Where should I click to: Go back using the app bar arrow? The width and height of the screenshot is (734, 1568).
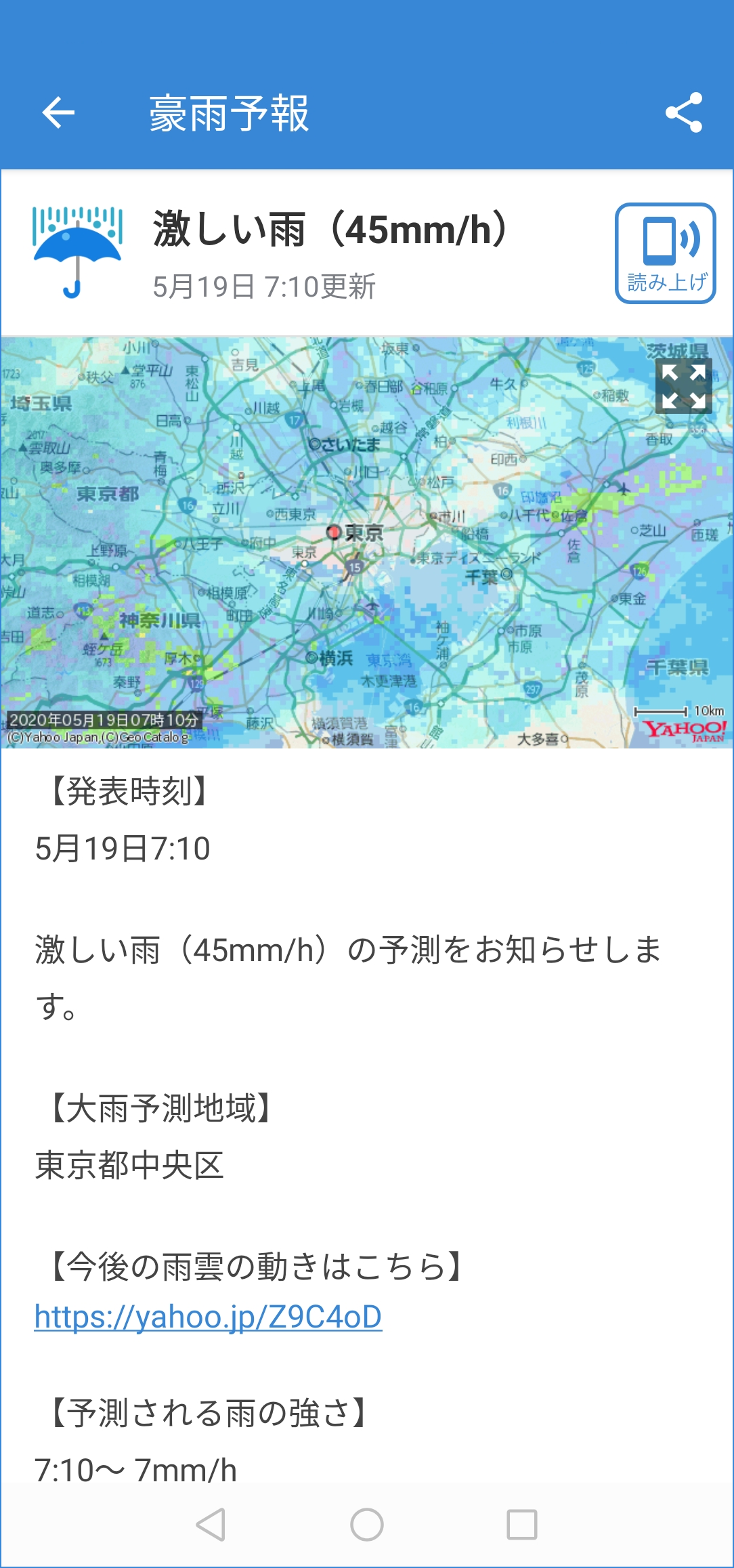58,112
